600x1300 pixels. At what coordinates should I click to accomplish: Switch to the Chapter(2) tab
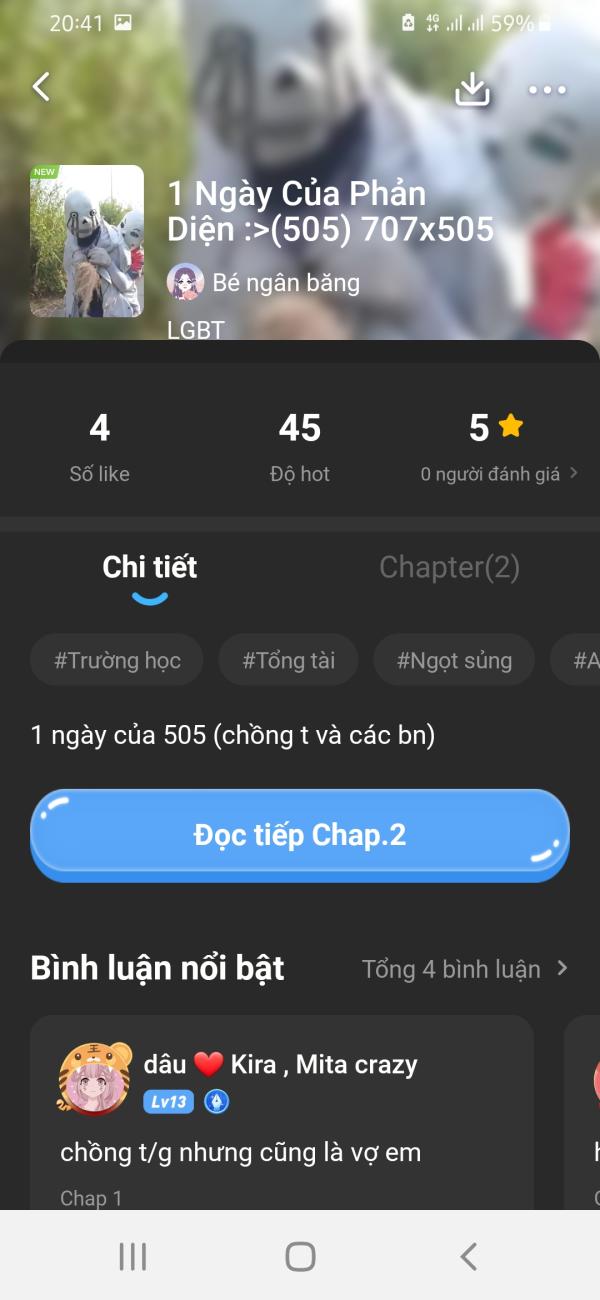449,568
